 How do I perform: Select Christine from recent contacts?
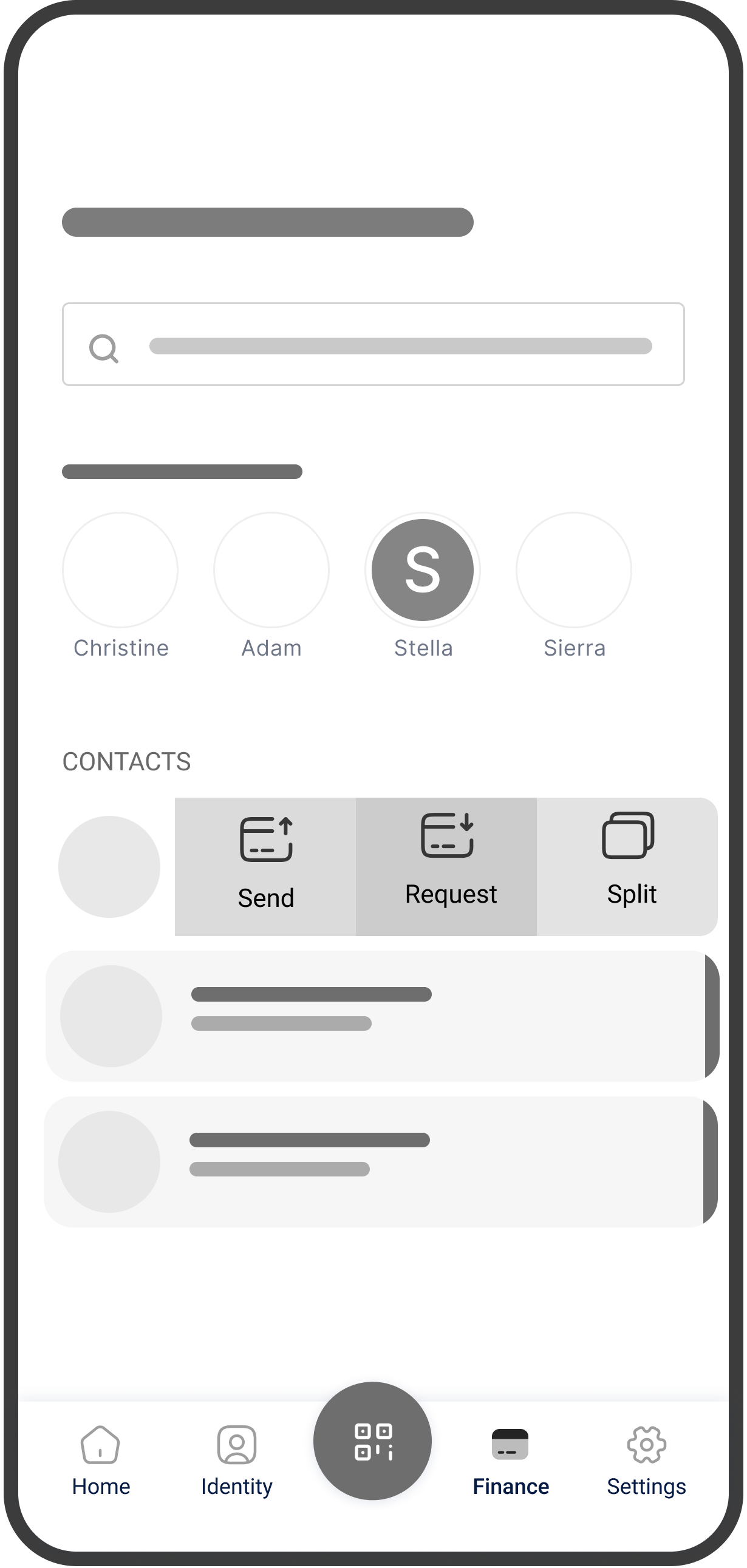click(x=120, y=571)
